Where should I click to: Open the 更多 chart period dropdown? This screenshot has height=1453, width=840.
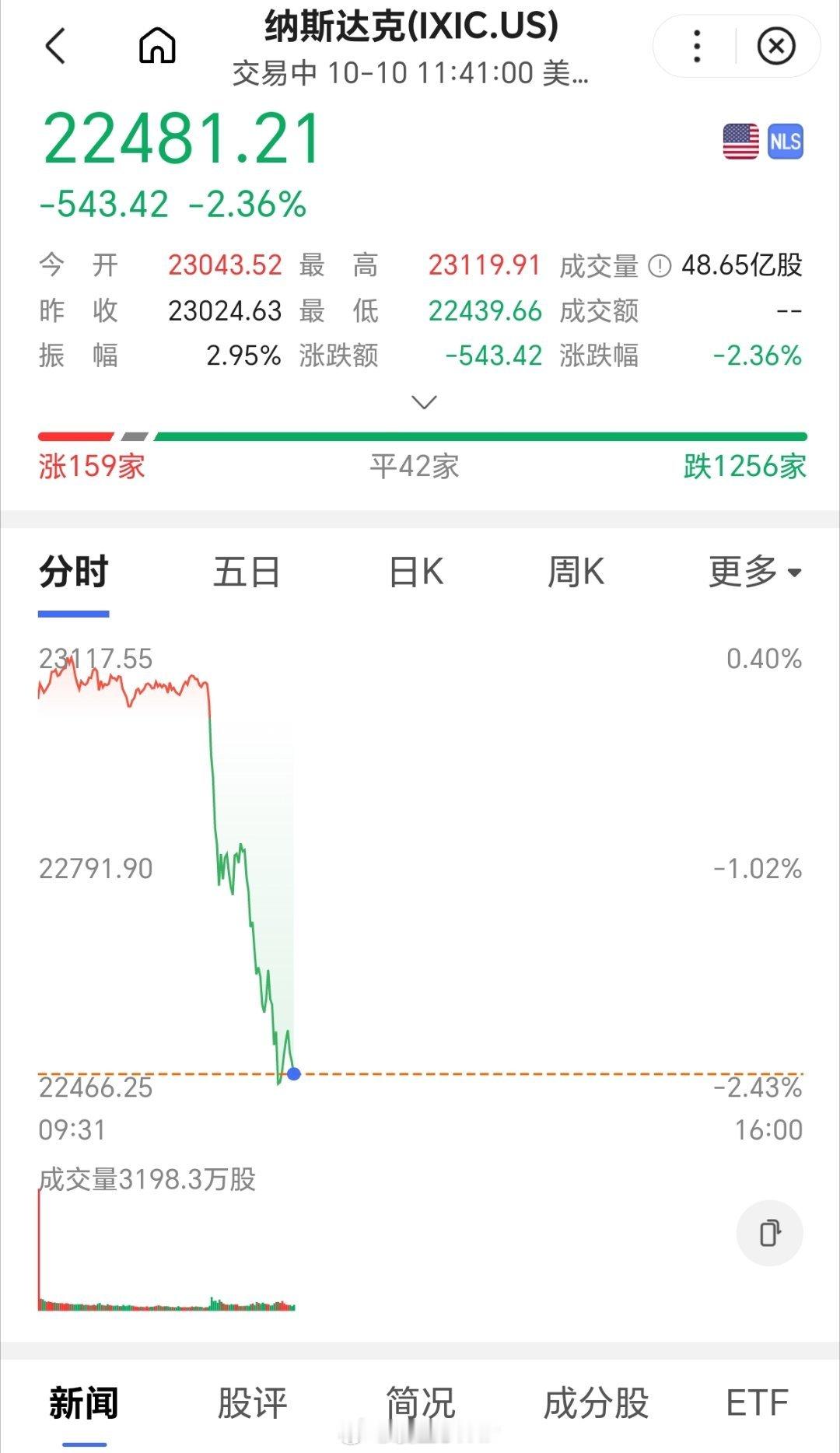755,572
